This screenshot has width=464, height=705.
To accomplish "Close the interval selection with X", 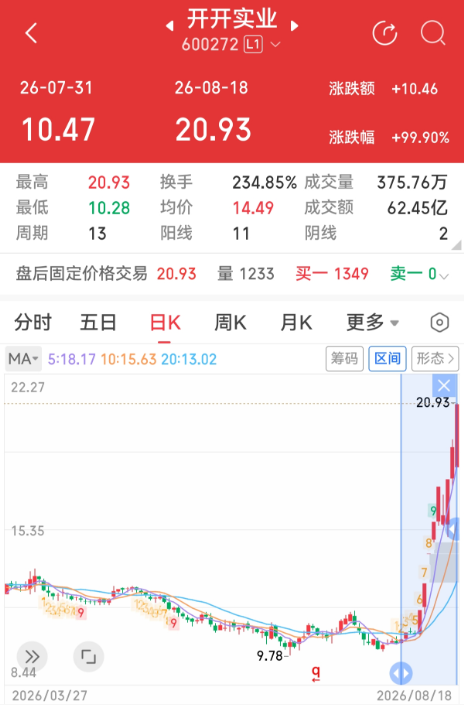I will (x=444, y=386).
